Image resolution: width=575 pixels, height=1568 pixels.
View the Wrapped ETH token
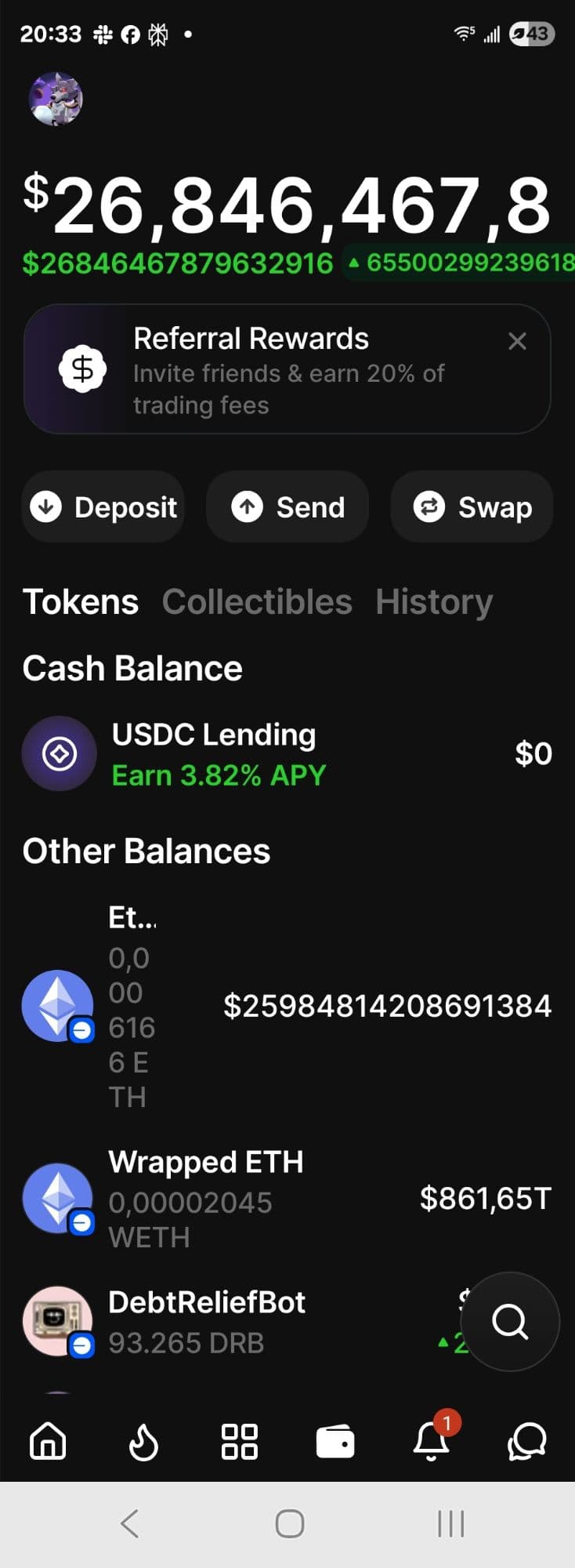(x=287, y=1198)
